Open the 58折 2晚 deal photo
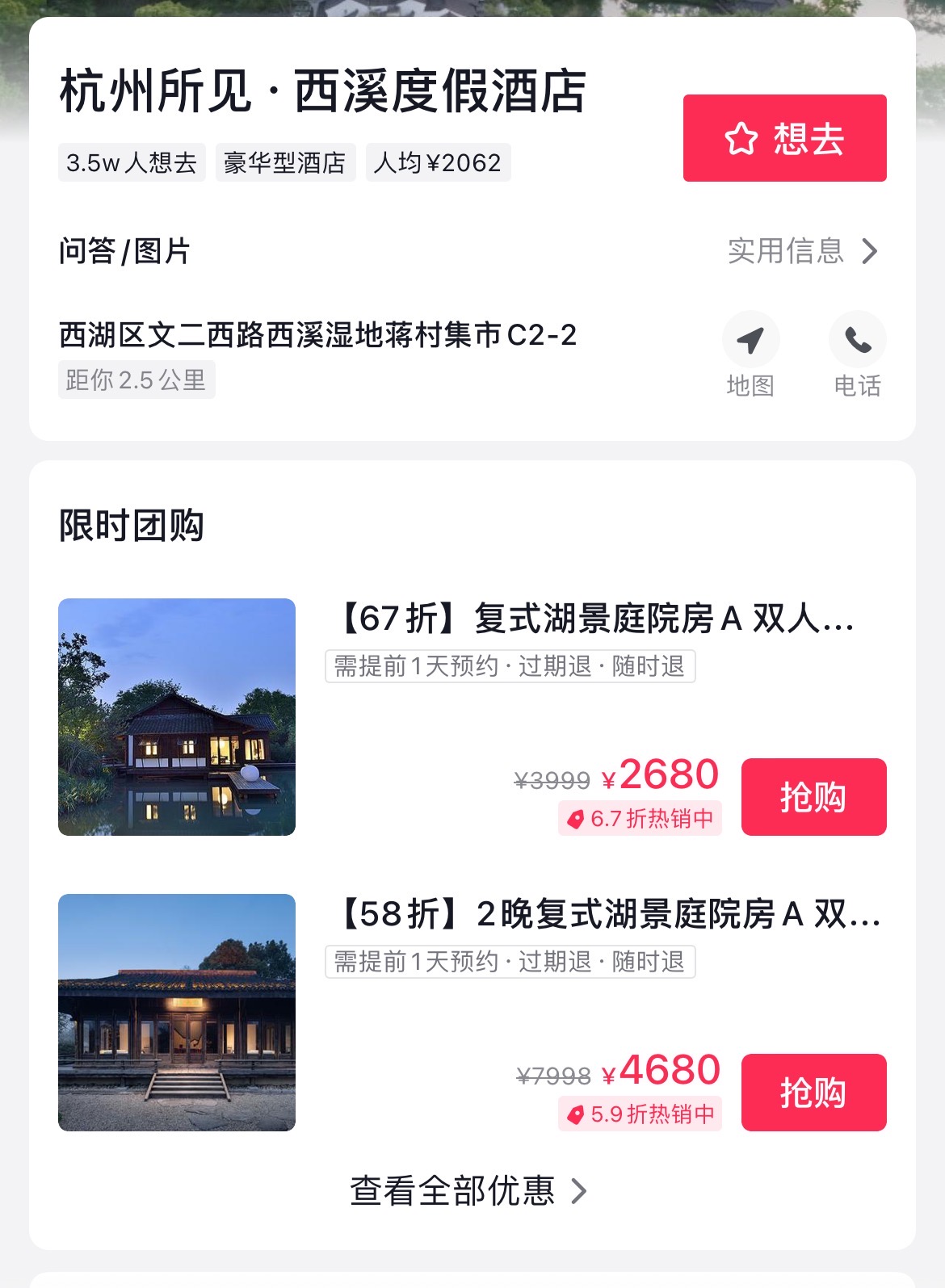Viewport: 945px width, 1288px height. tap(177, 1013)
